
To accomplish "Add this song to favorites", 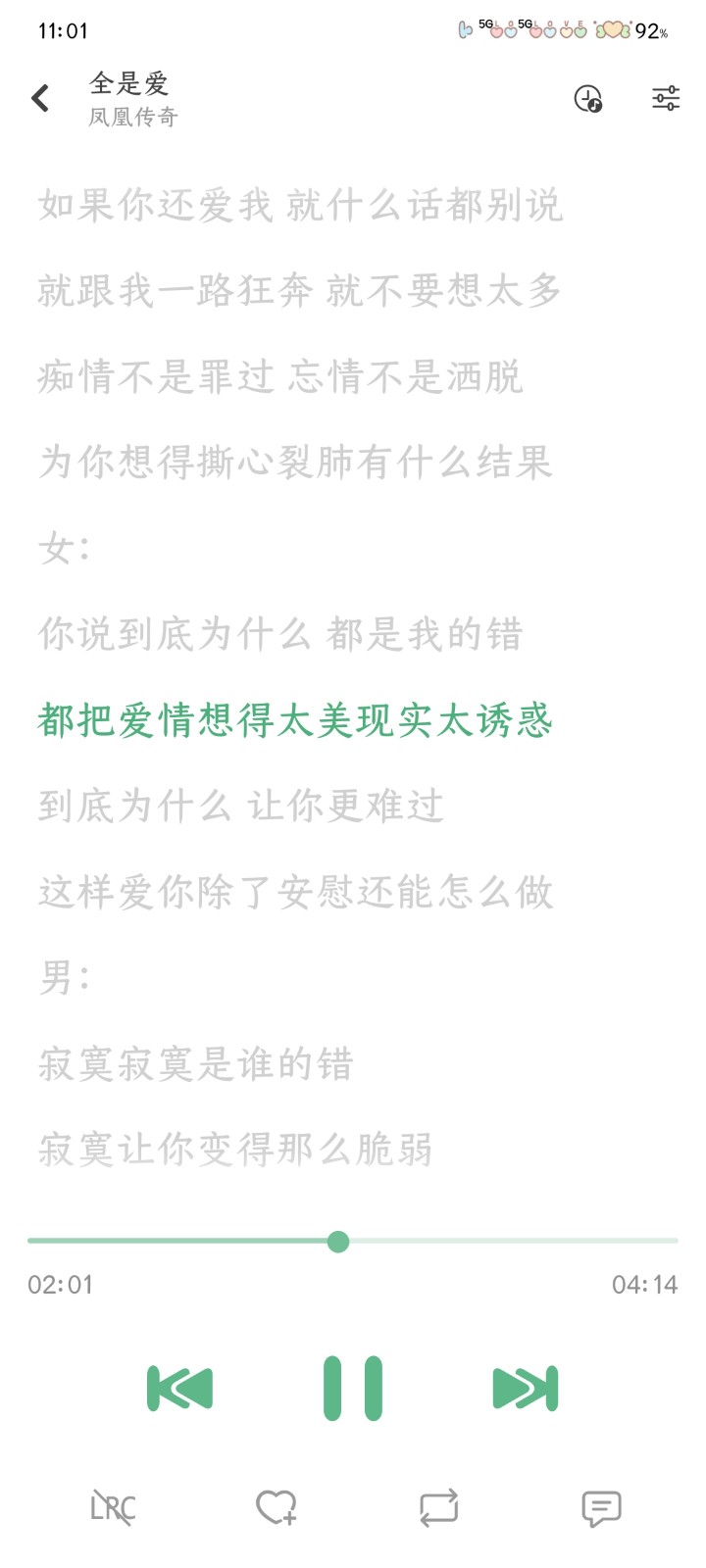I will click(x=276, y=1507).
